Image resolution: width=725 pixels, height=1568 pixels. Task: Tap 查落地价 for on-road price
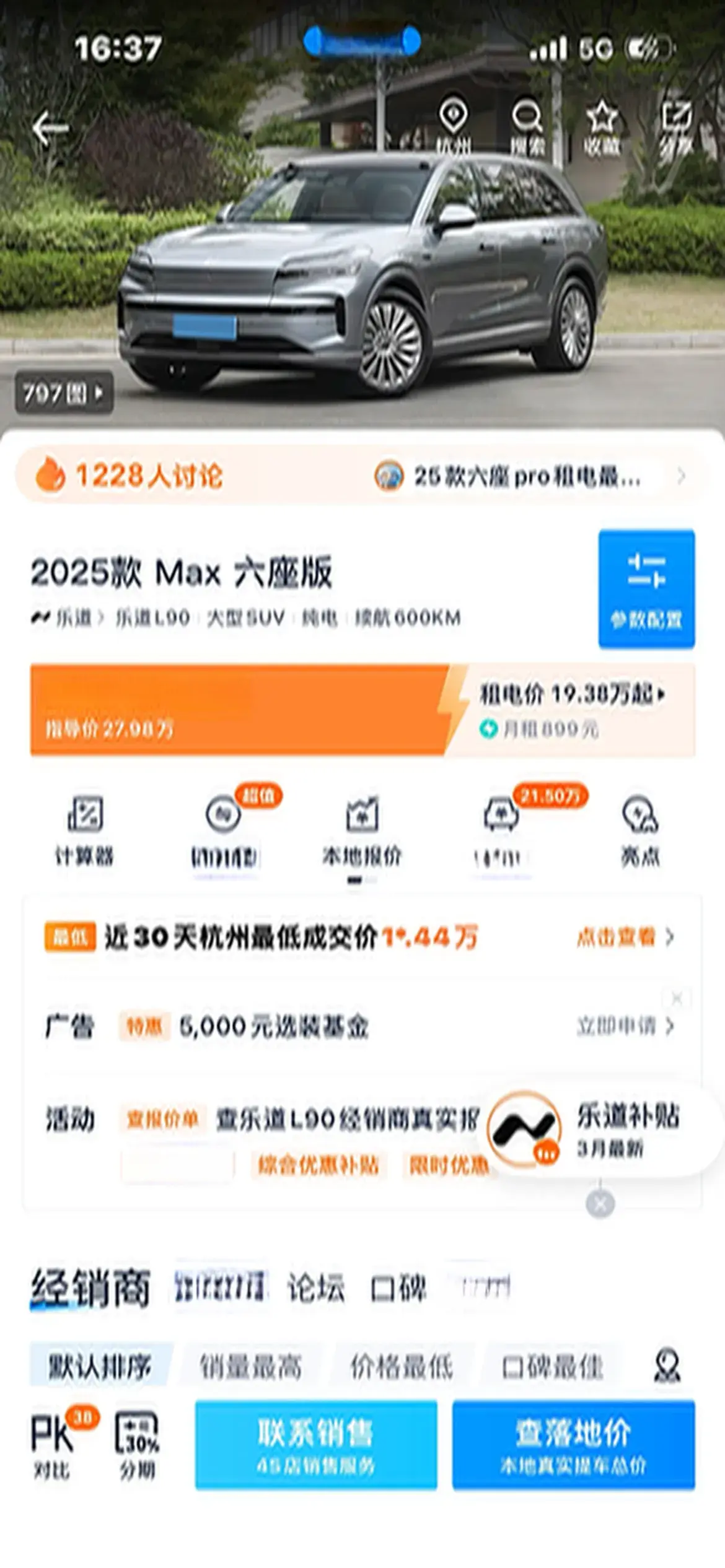[x=573, y=1445]
